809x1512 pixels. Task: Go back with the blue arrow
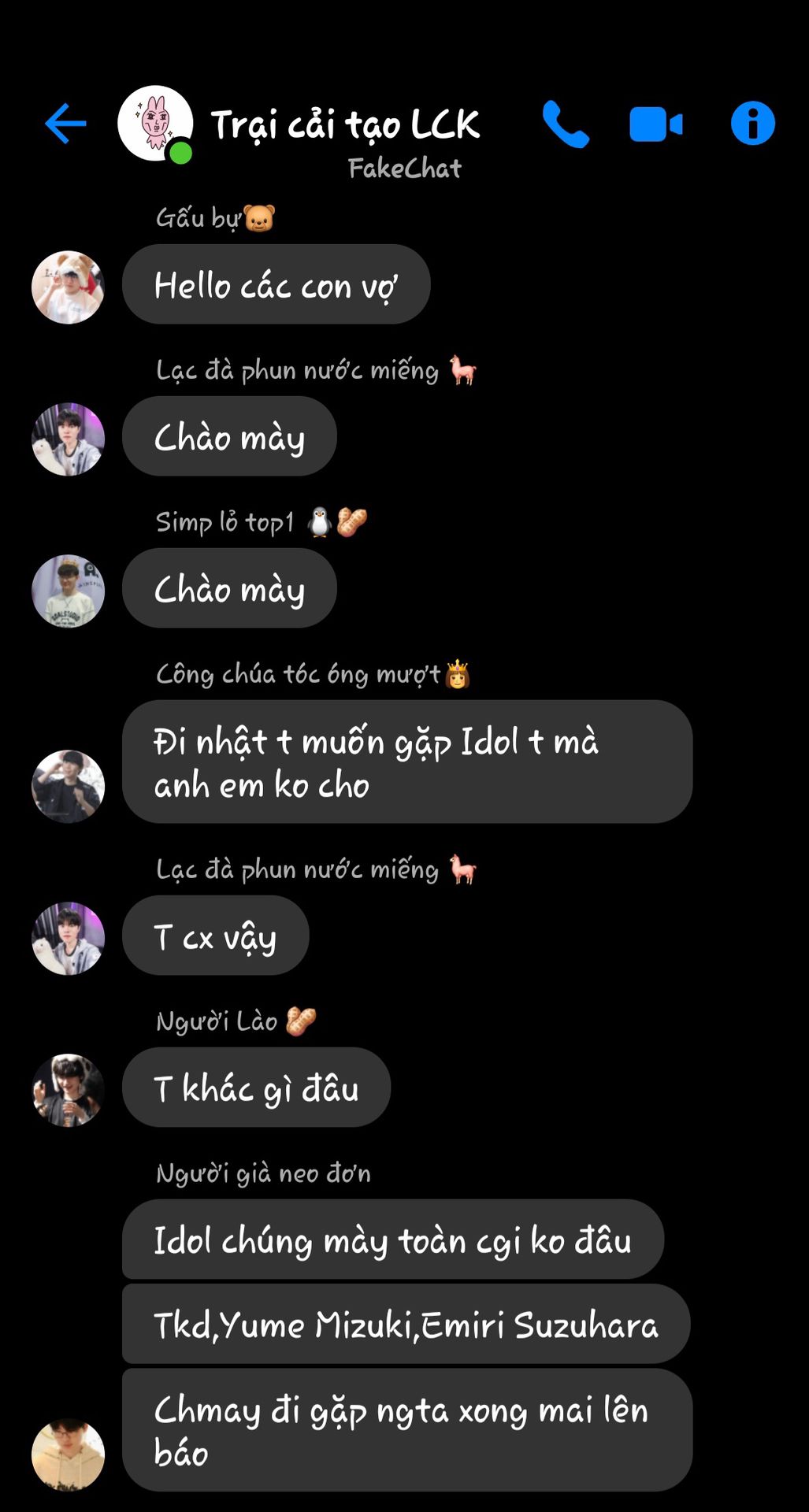[65, 124]
